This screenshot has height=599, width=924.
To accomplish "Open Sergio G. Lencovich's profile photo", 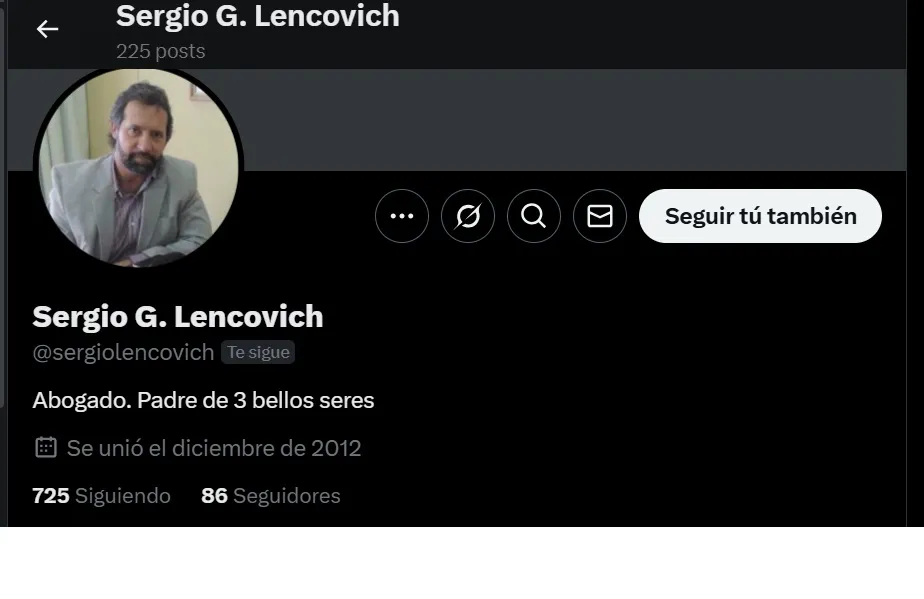I will pos(138,167).
